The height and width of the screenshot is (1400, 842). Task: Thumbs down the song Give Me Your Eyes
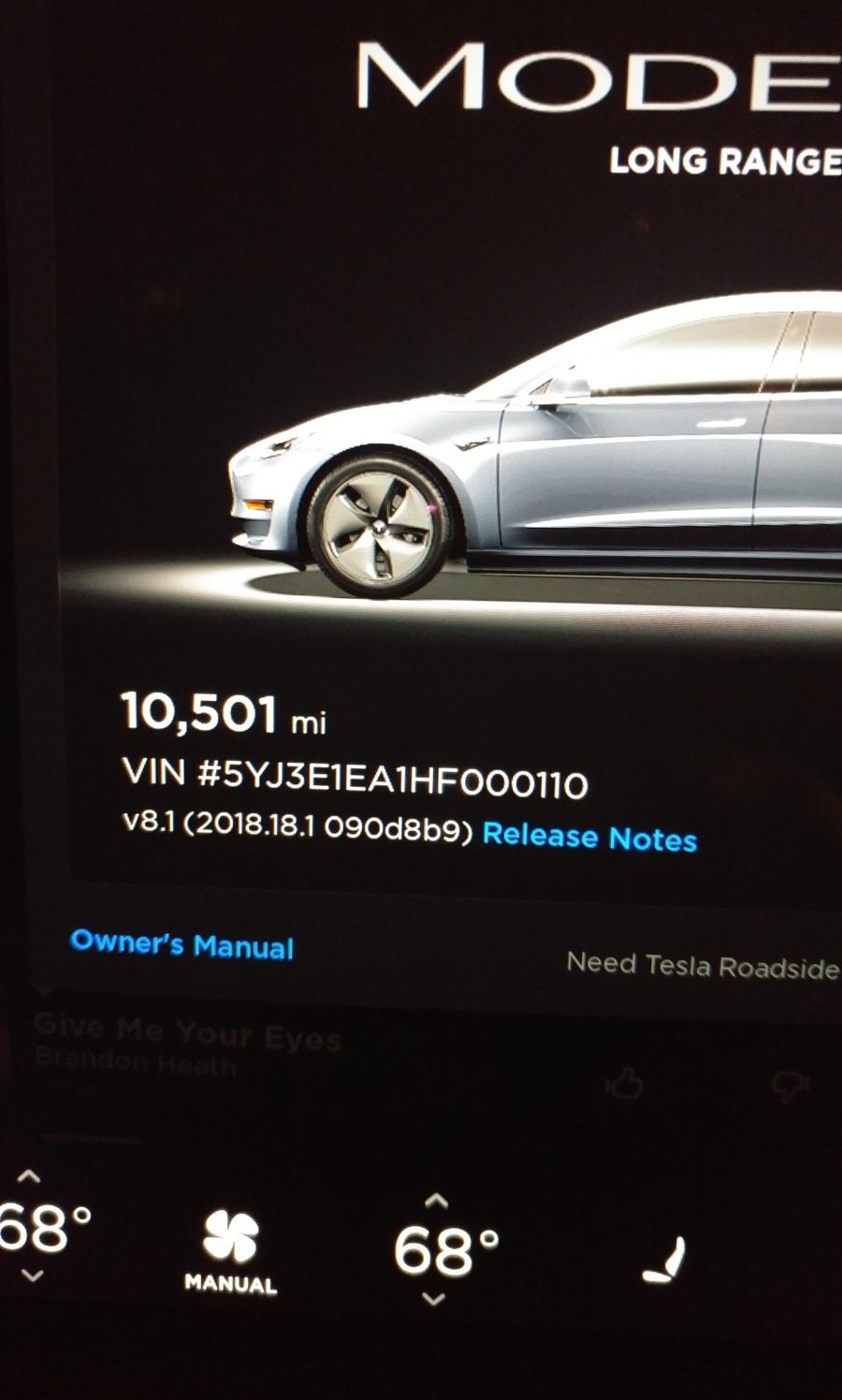click(791, 1086)
